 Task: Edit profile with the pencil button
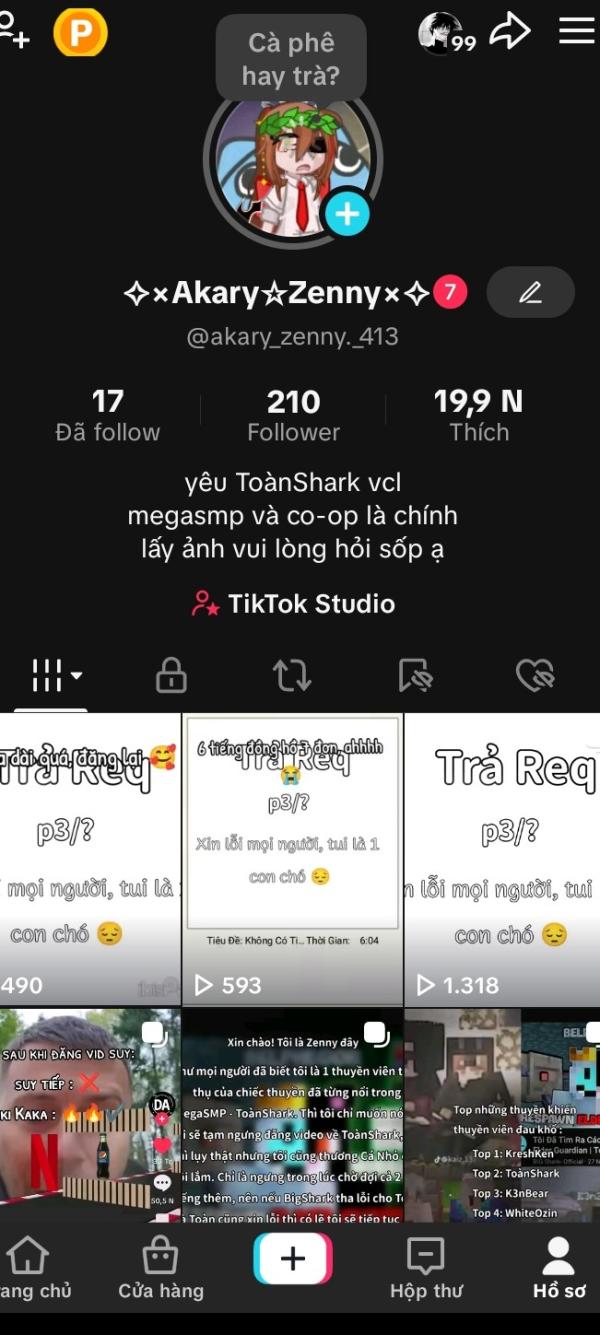coord(530,293)
